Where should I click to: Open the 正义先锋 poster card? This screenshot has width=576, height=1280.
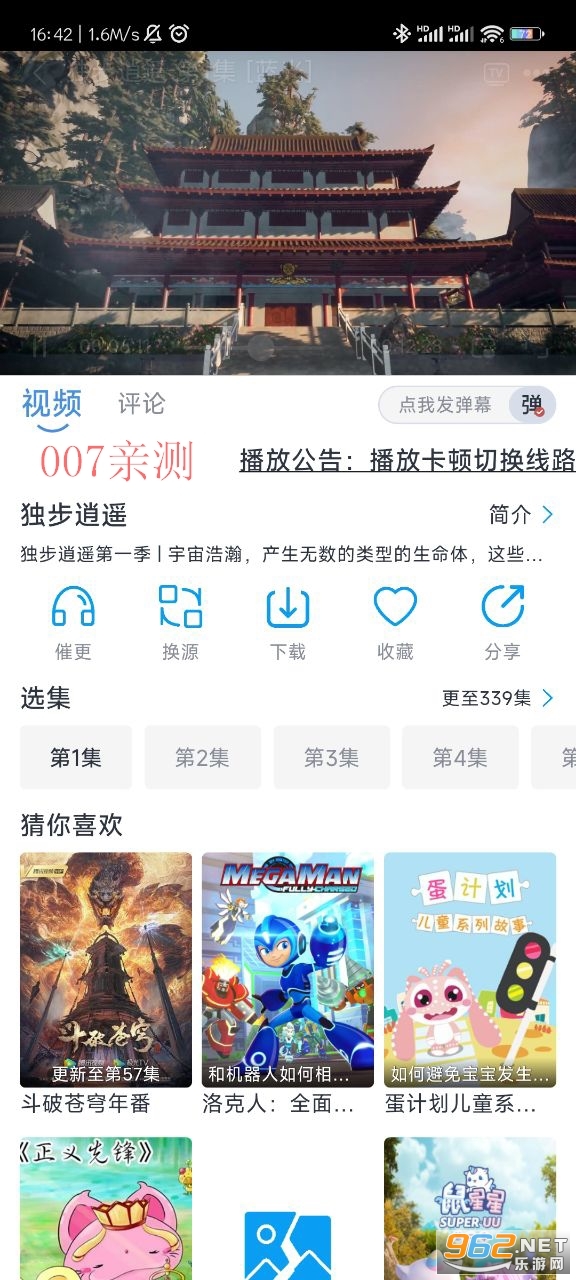click(106, 1208)
